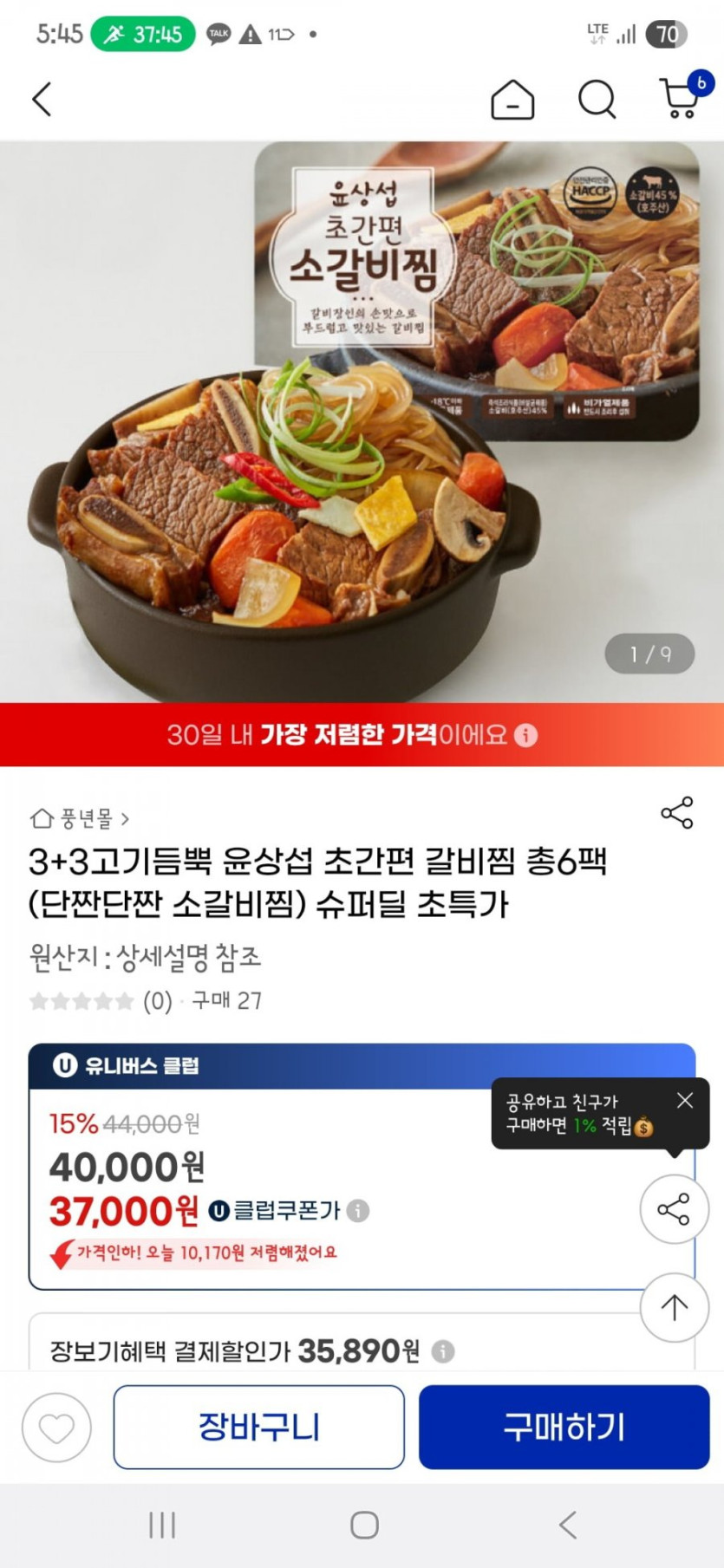Dismiss the sharing reward tooltip with X

click(x=685, y=1100)
